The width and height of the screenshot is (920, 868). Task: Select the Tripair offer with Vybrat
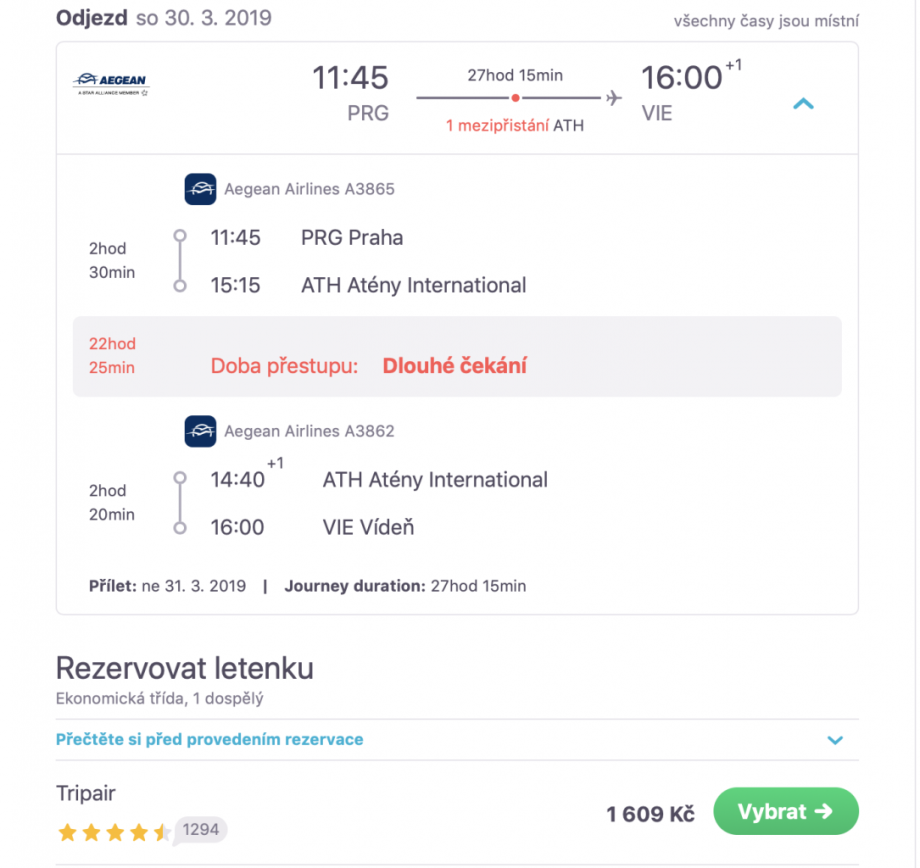tap(785, 812)
